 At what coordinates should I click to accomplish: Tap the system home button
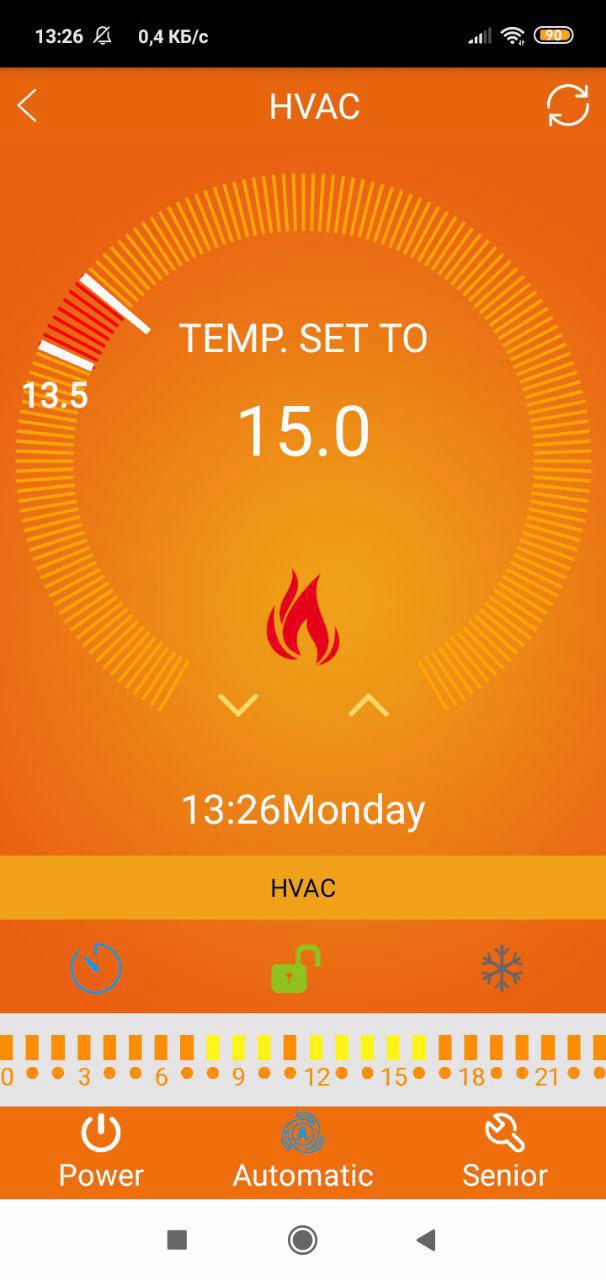[302, 1240]
